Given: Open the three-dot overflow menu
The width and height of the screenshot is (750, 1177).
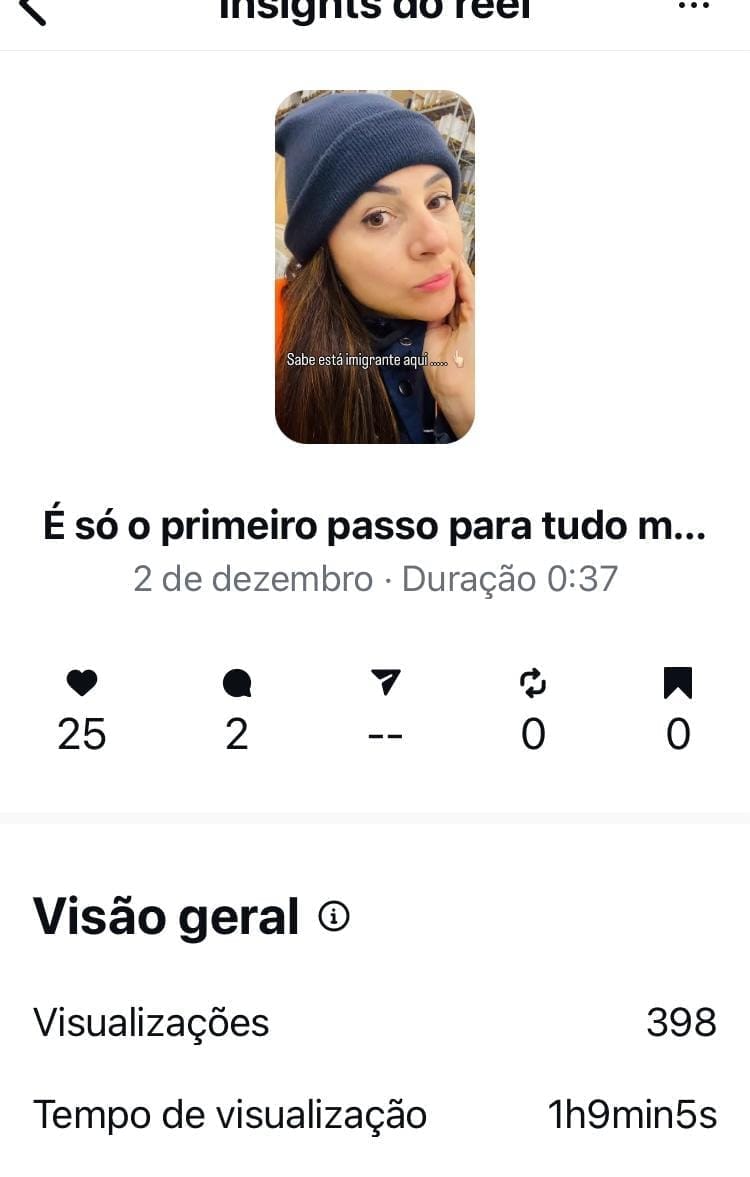Looking at the screenshot, I should click(x=693, y=6).
